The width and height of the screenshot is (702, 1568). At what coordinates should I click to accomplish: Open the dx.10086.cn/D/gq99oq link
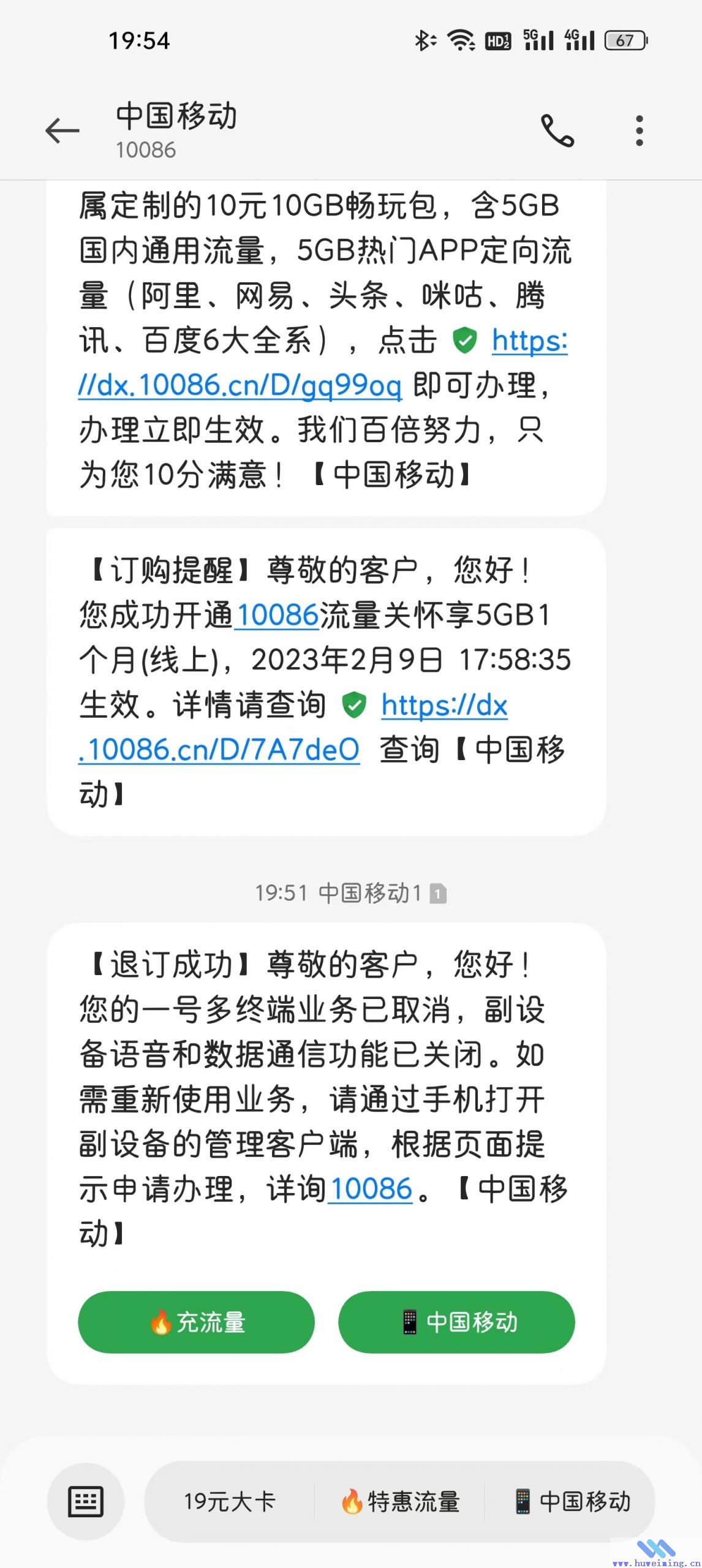[x=323, y=363]
